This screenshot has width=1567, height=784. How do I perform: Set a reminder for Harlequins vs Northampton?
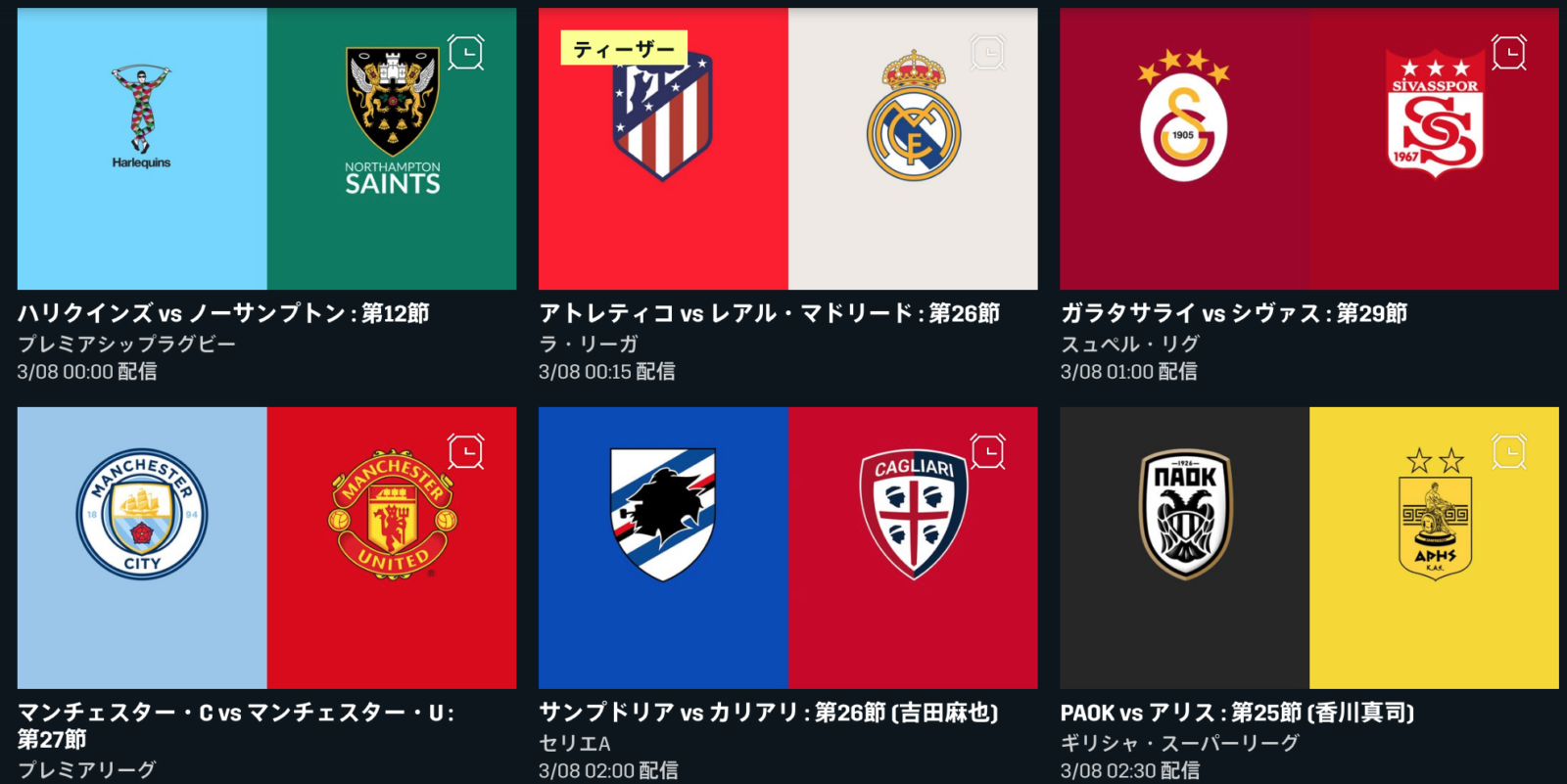[466, 52]
